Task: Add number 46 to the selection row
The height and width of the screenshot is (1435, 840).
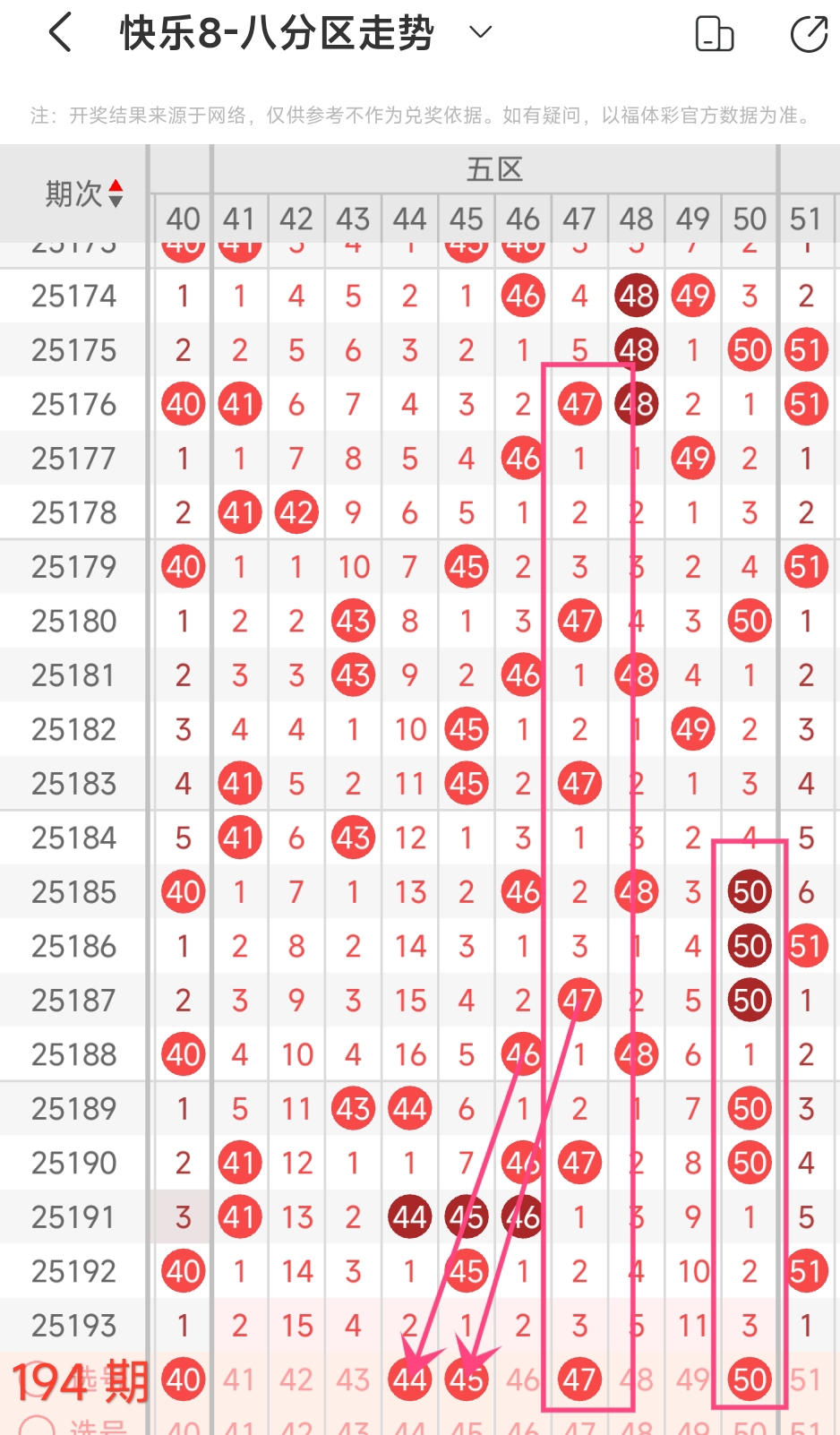Action: coord(523,1379)
